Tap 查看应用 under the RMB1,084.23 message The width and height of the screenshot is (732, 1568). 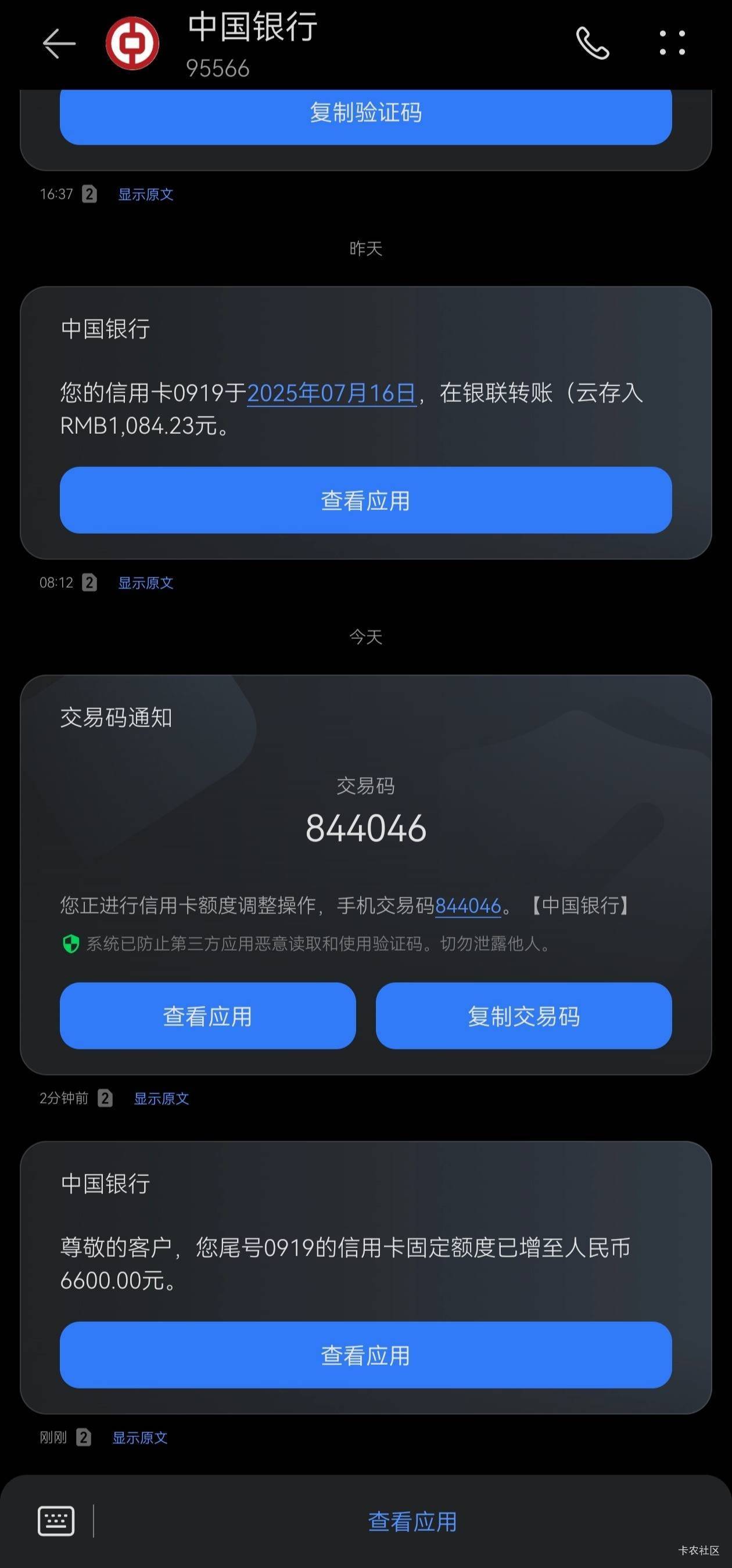[x=365, y=501]
